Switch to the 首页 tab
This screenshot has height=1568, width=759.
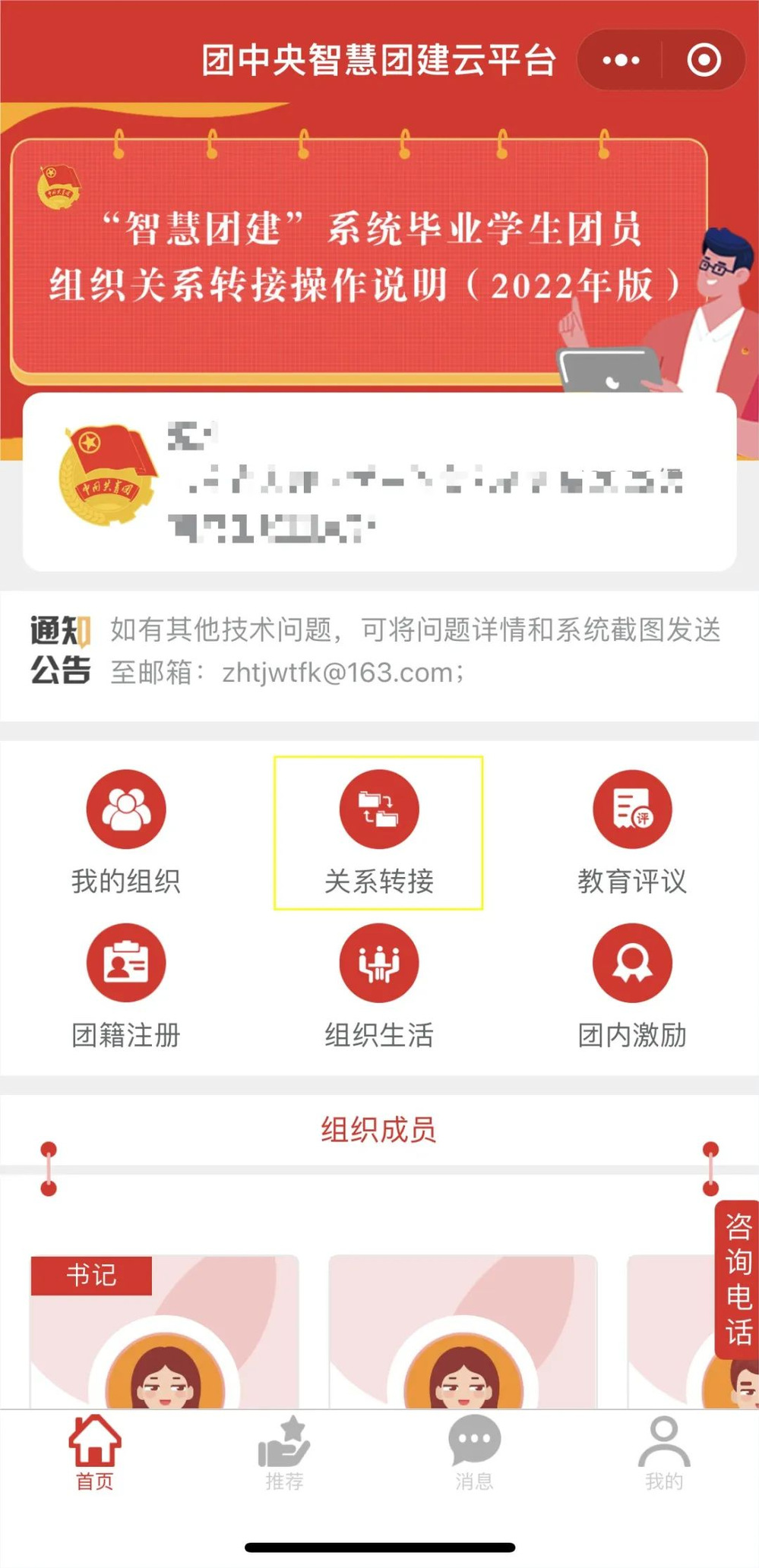coord(95,1452)
